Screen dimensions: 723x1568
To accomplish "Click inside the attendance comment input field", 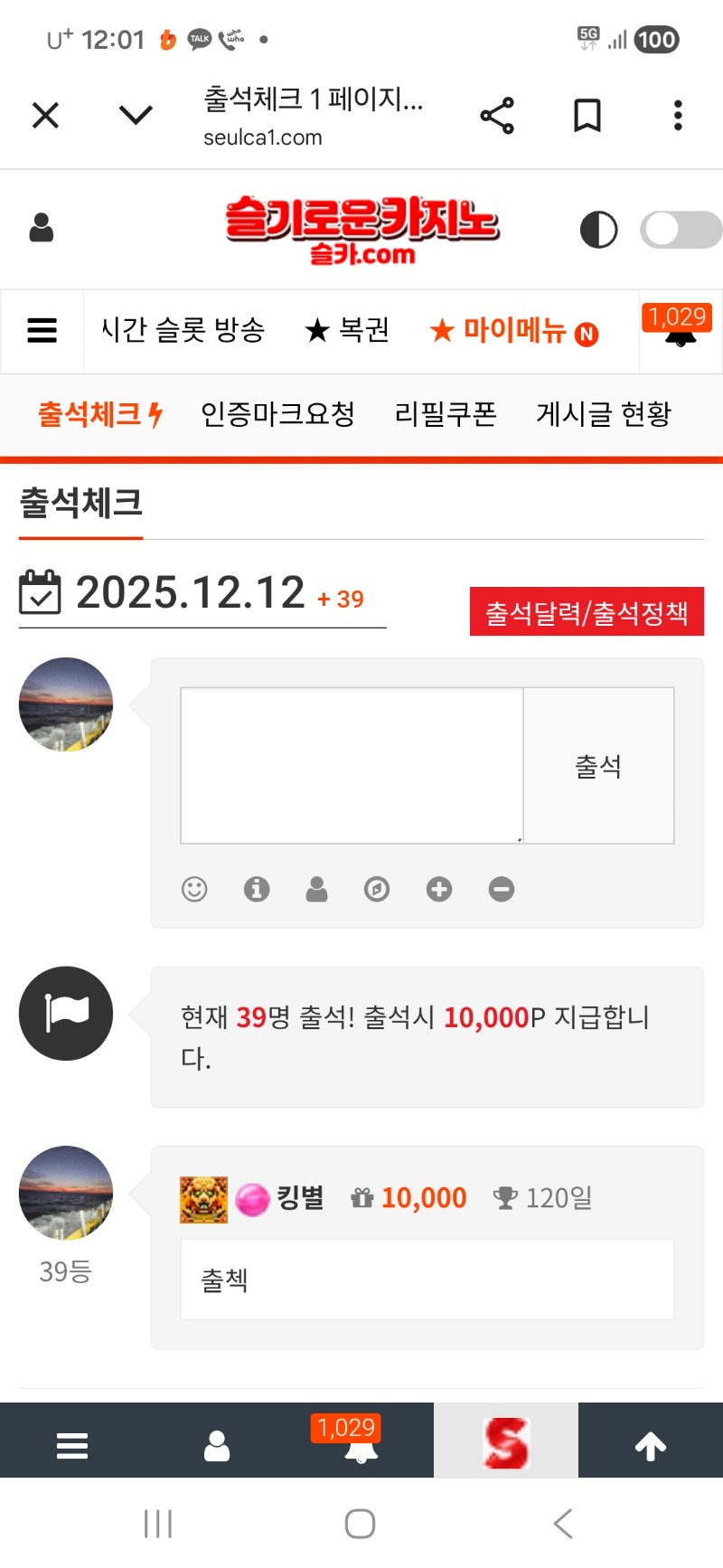I will 351,764.
